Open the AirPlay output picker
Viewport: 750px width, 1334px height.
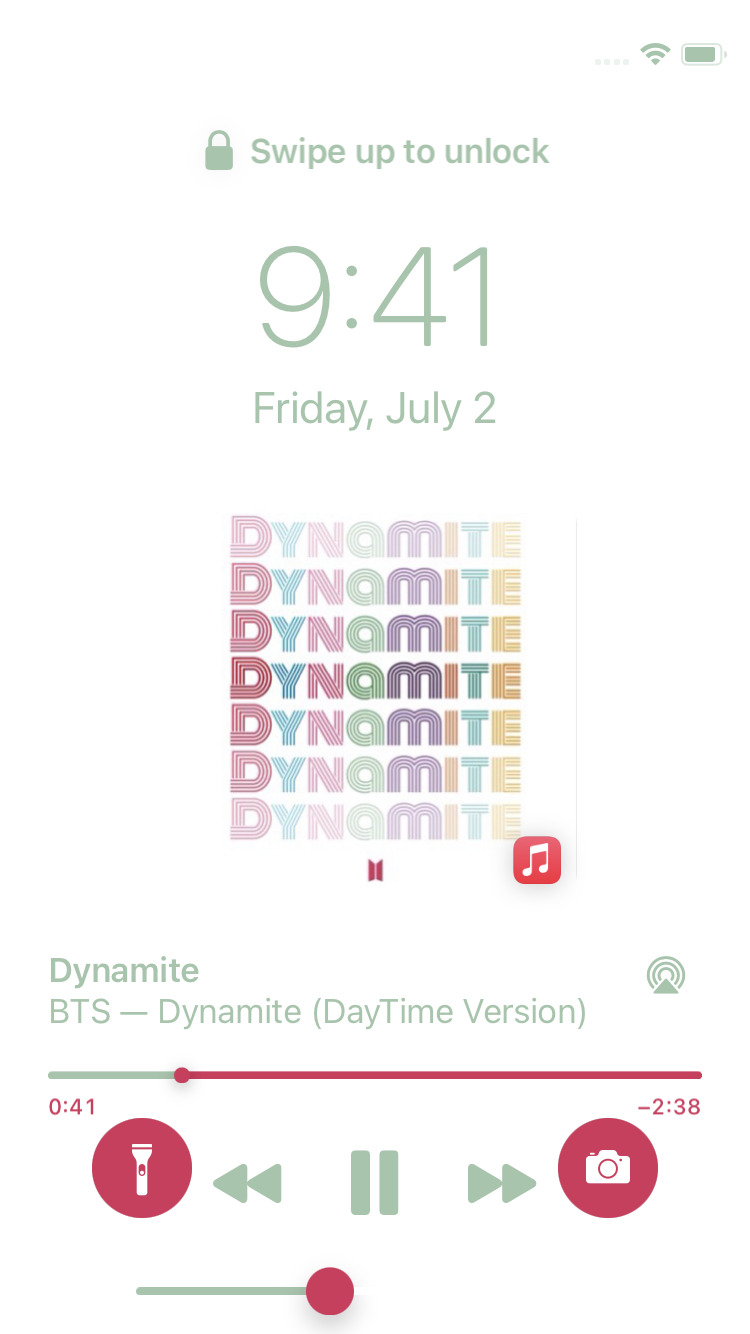pos(666,974)
